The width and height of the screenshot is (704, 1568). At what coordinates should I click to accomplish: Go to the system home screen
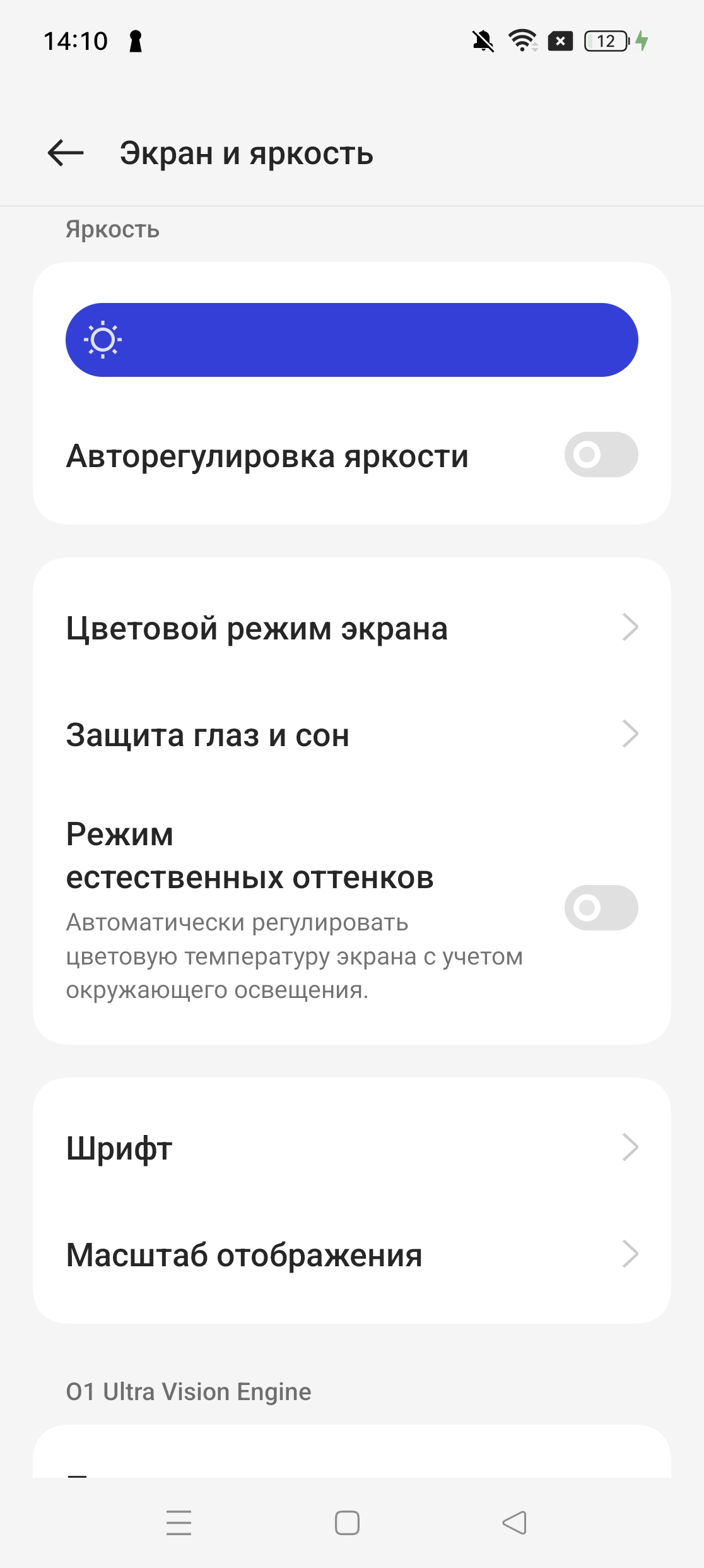coord(347,1523)
